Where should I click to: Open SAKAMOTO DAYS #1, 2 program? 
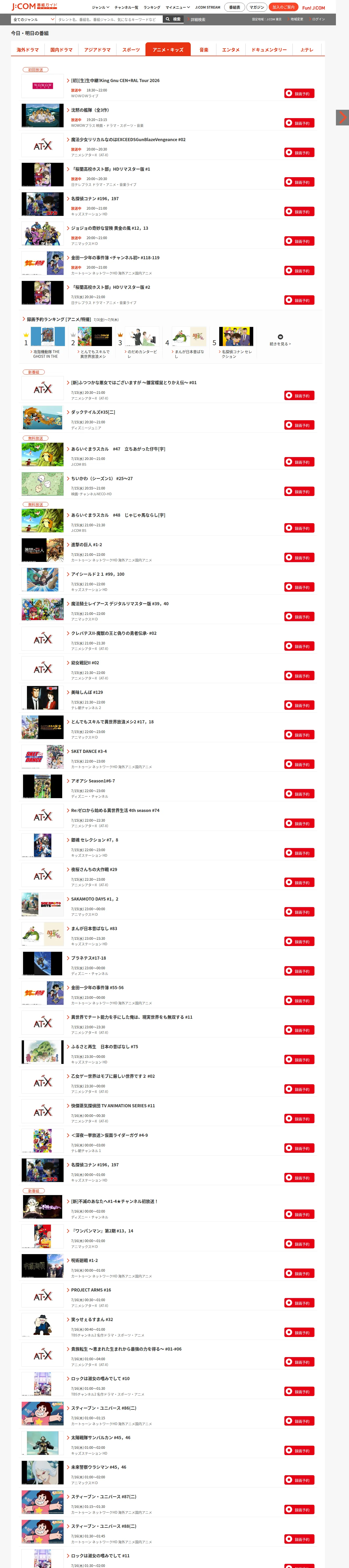pos(94,899)
